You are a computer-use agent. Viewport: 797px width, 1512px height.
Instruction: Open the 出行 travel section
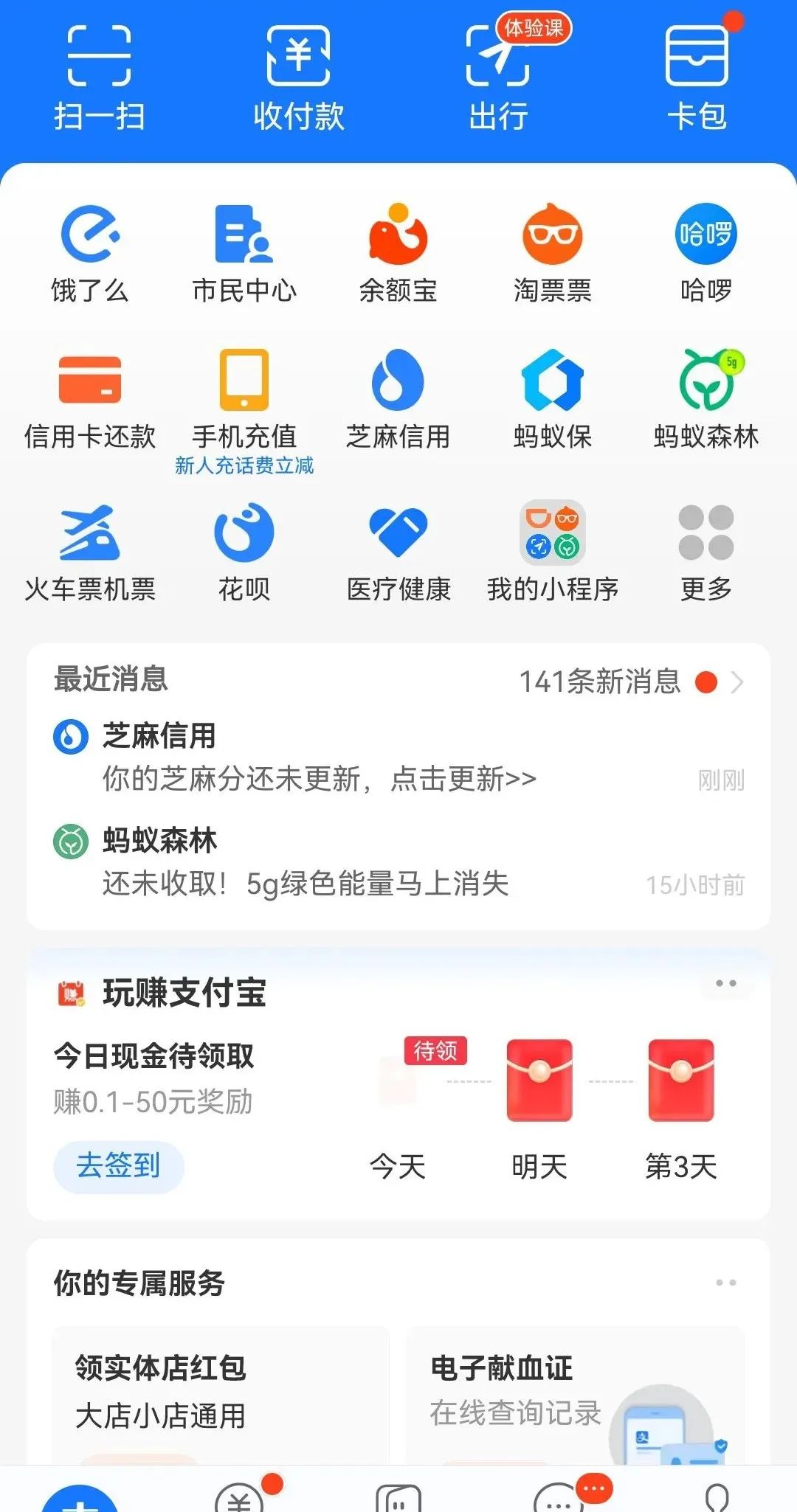tap(498, 77)
